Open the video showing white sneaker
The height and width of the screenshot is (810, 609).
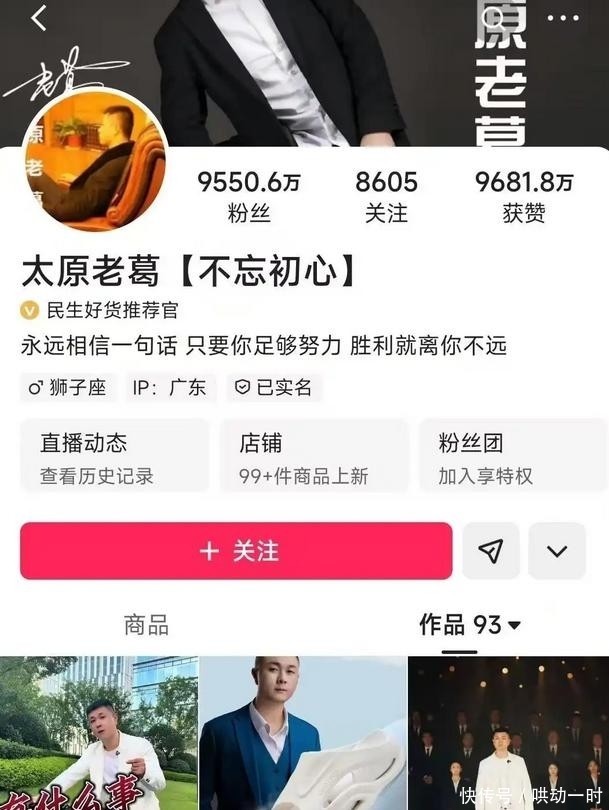coord(303,733)
